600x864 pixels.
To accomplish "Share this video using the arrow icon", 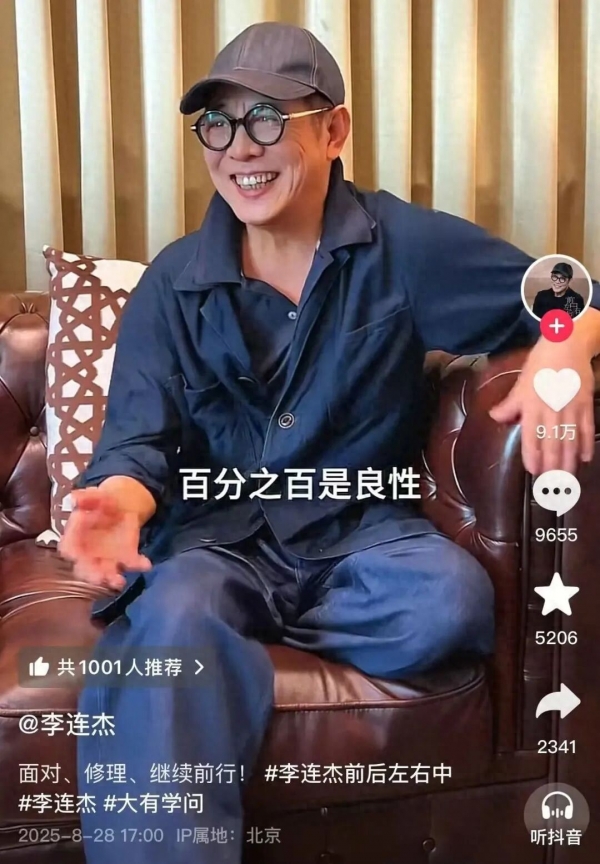I will tap(556, 703).
